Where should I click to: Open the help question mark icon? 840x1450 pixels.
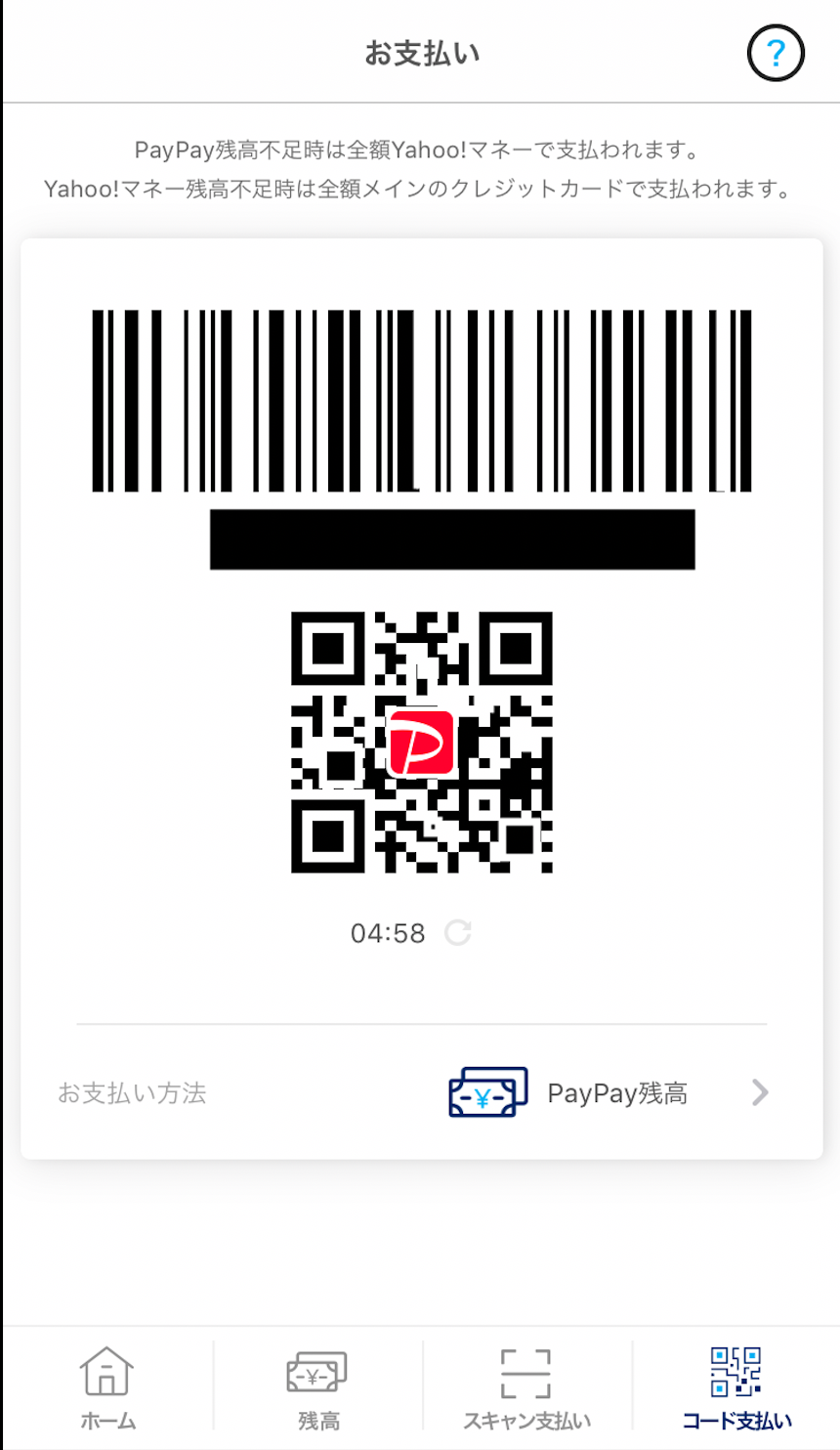(x=776, y=53)
